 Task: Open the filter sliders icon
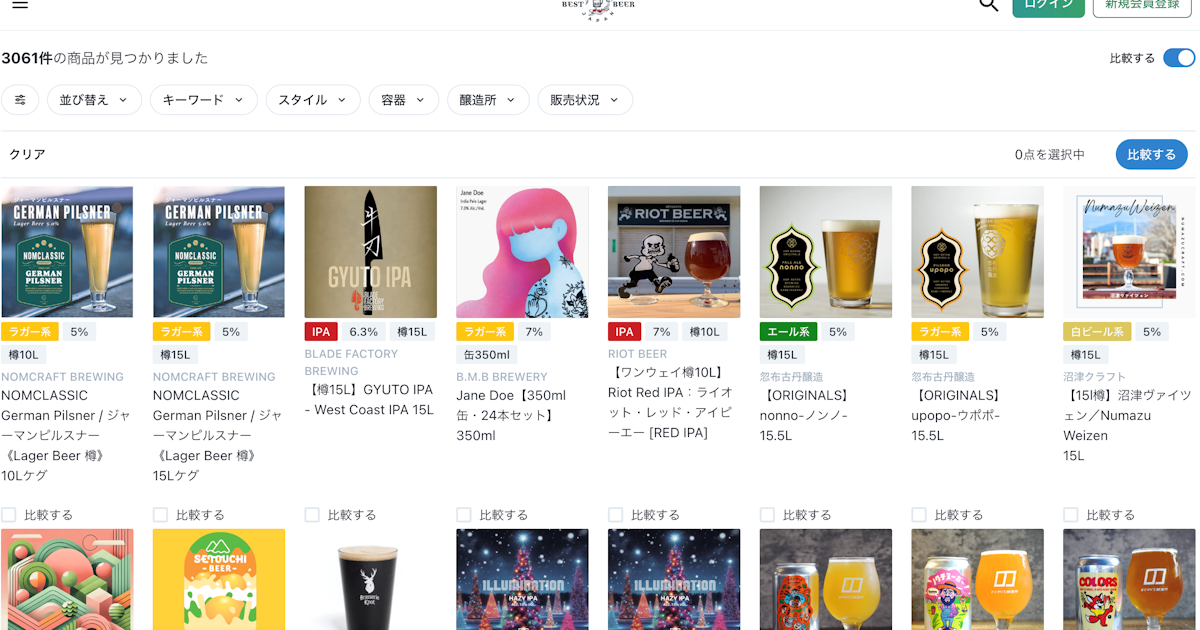[20, 100]
